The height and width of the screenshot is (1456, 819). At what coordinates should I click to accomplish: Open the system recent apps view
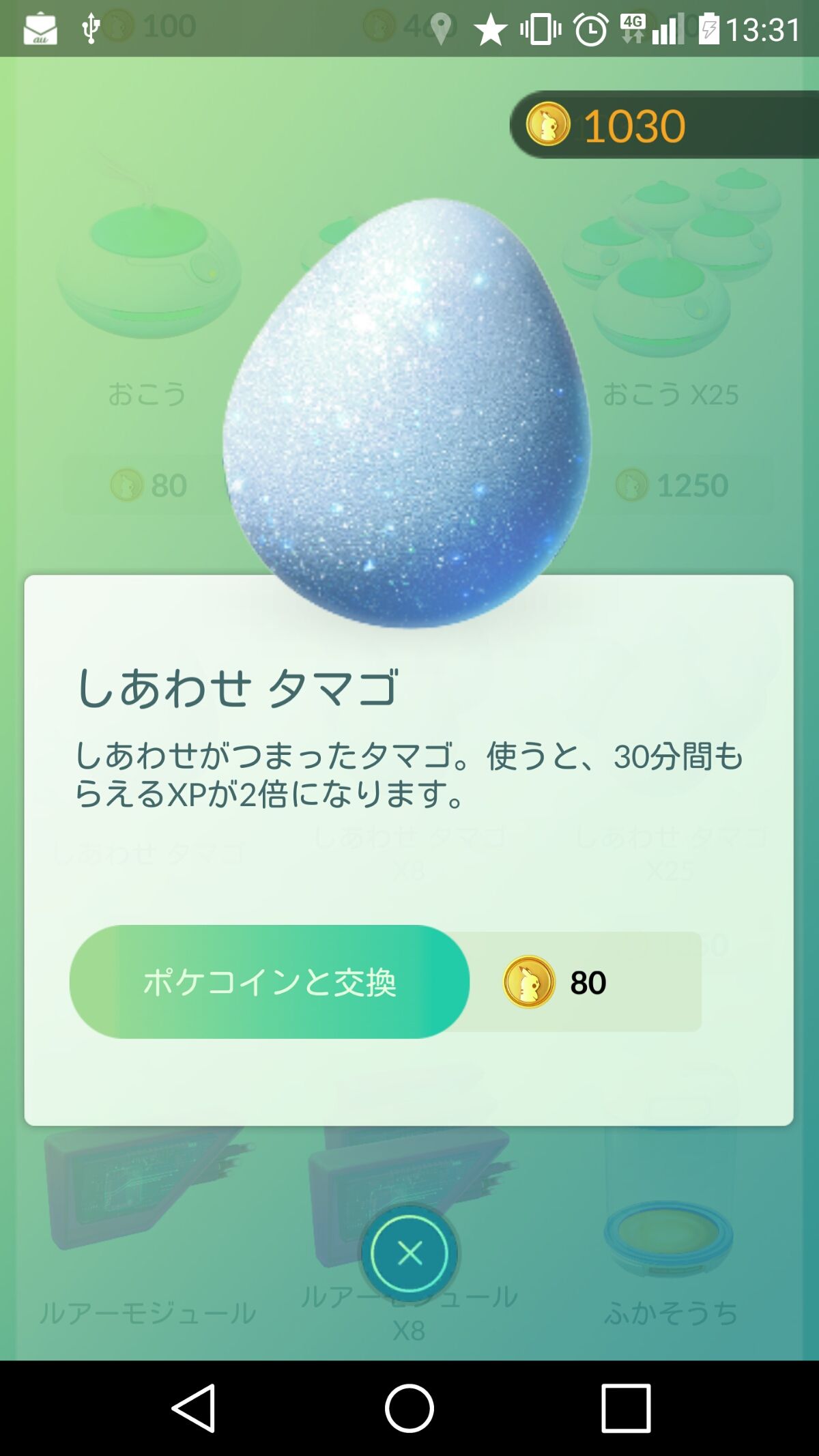click(x=625, y=1408)
